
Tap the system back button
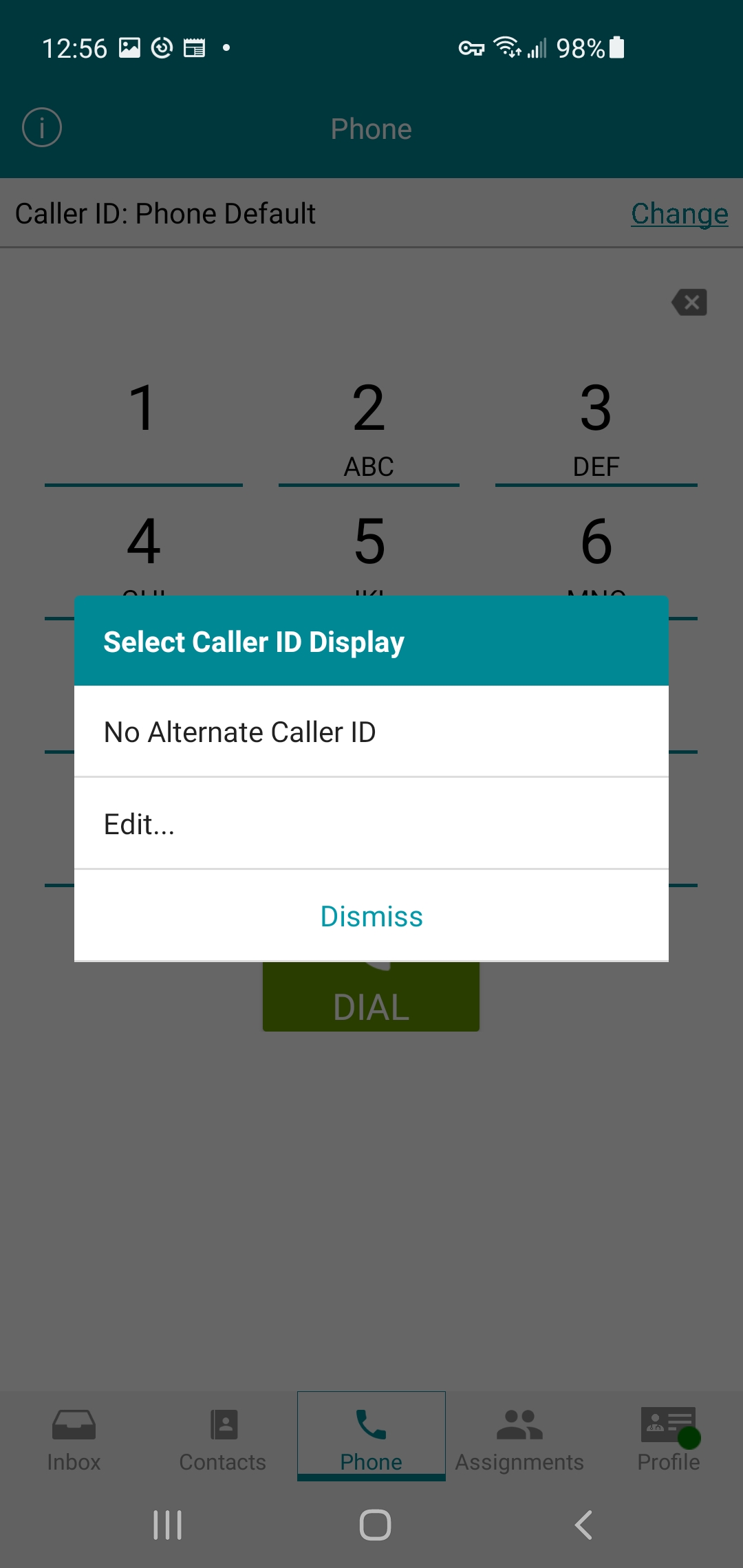point(583,1525)
